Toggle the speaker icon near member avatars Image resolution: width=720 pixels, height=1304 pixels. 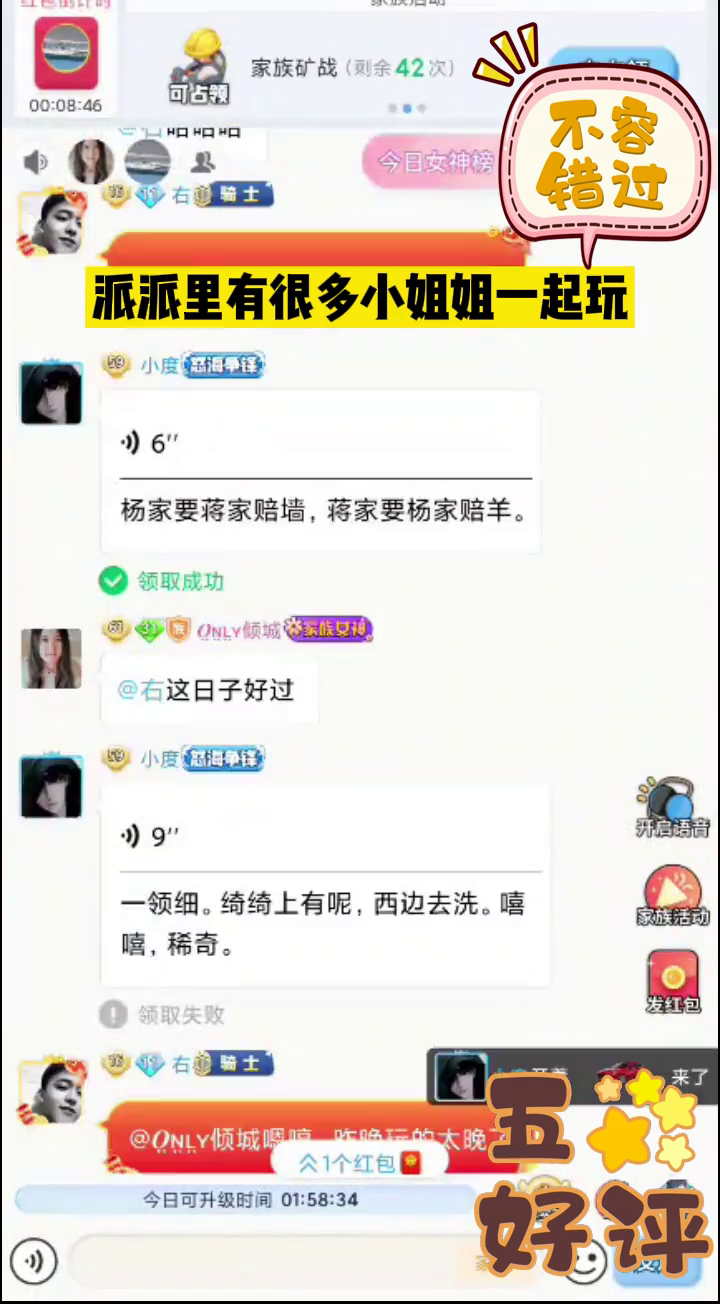37,161
